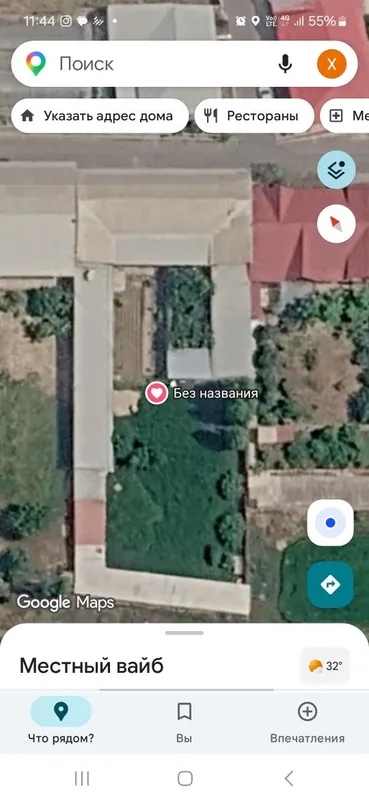The image size is (369, 800).
Task: Switch to the Впечатления tab
Action: pos(307,721)
